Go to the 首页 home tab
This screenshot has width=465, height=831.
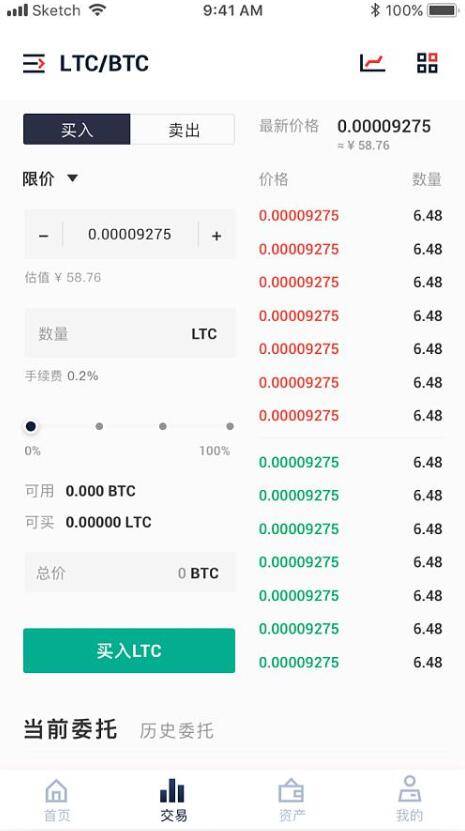[x=57, y=799]
